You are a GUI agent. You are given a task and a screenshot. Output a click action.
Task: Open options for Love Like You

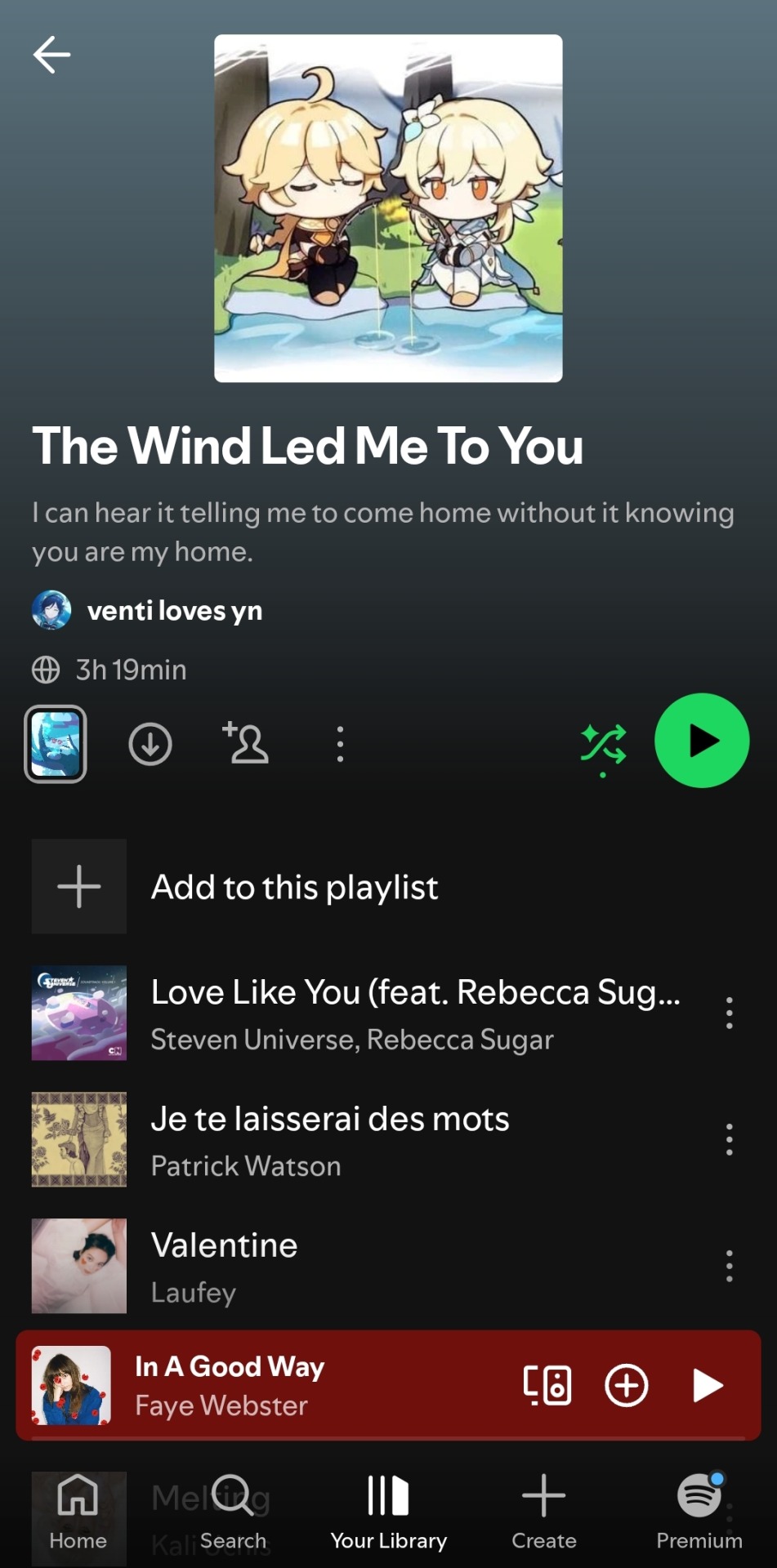point(729,1013)
